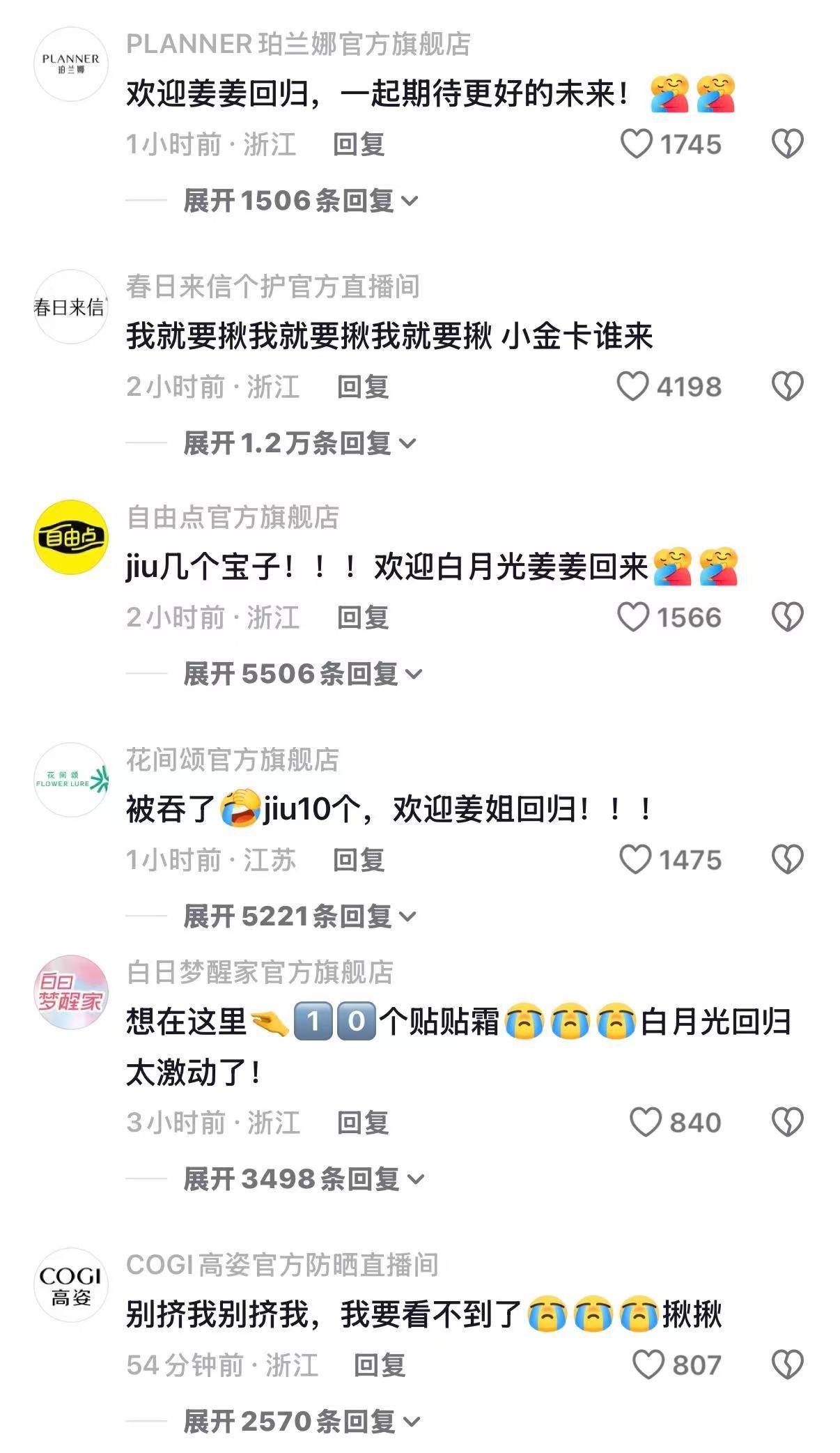Reply to 自由点官方旗舰店's comment

[x=363, y=617]
